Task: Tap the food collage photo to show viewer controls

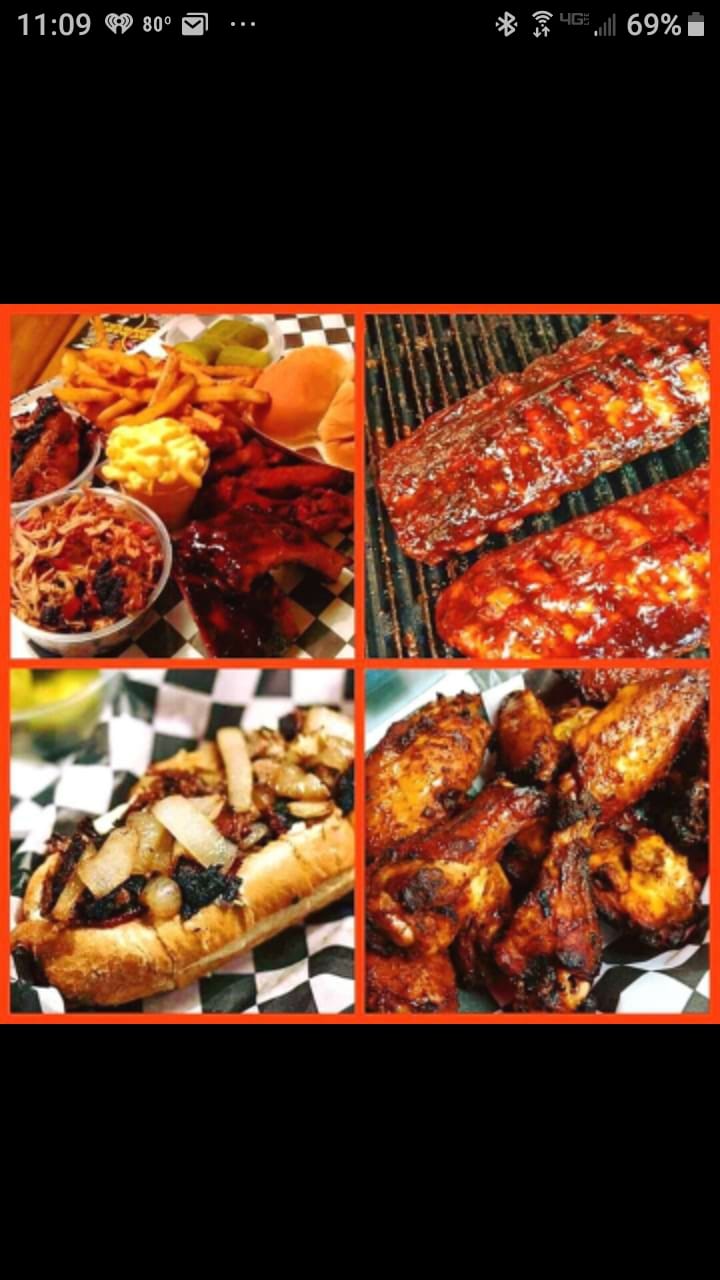Action: [x=360, y=663]
